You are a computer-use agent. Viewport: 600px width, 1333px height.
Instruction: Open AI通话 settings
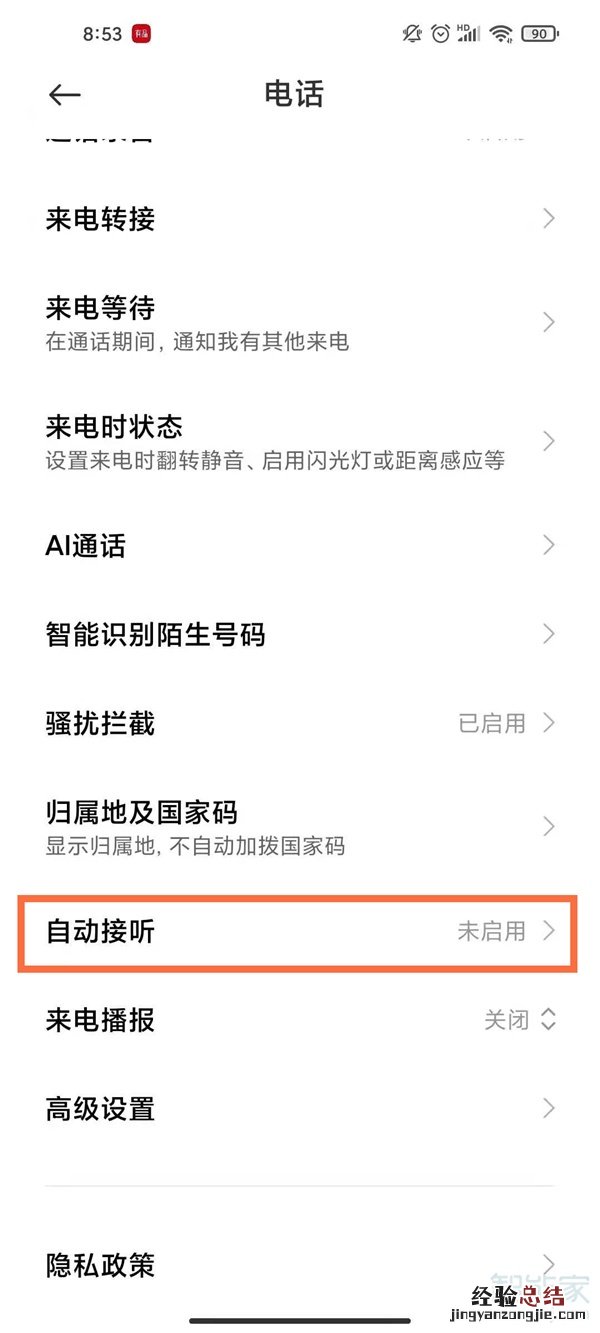click(300, 546)
